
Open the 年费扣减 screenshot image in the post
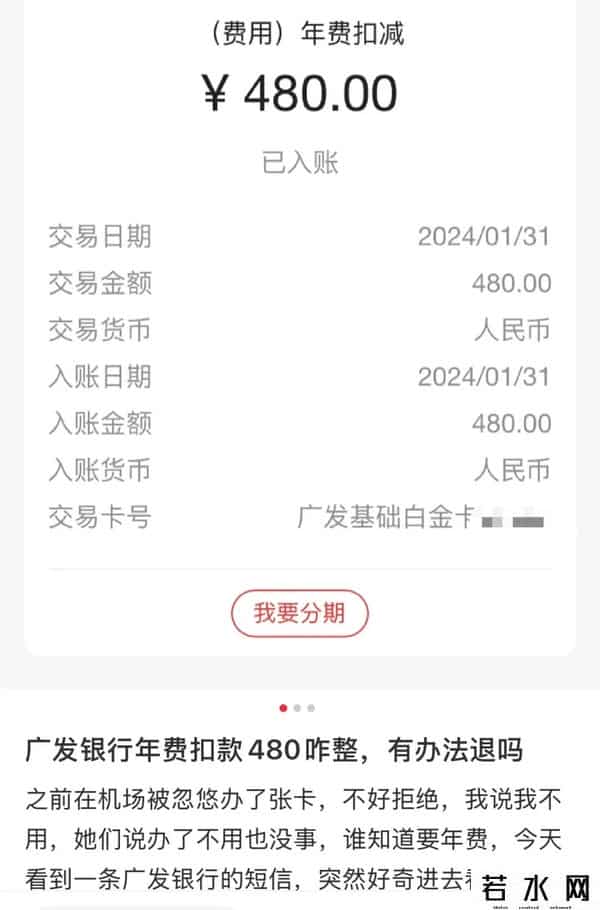(x=300, y=330)
